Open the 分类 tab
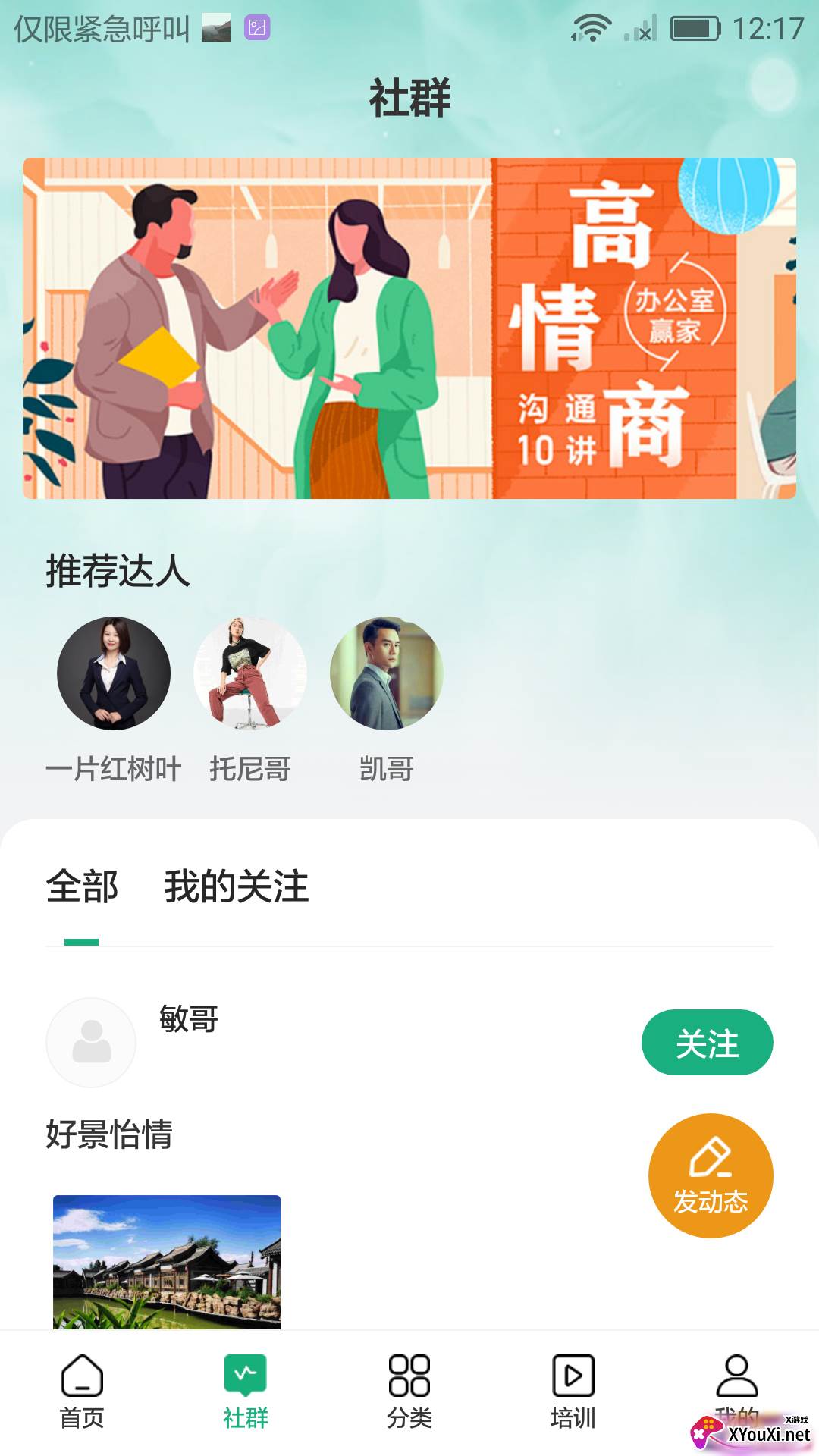This screenshot has width=819, height=1456. [x=409, y=1391]
